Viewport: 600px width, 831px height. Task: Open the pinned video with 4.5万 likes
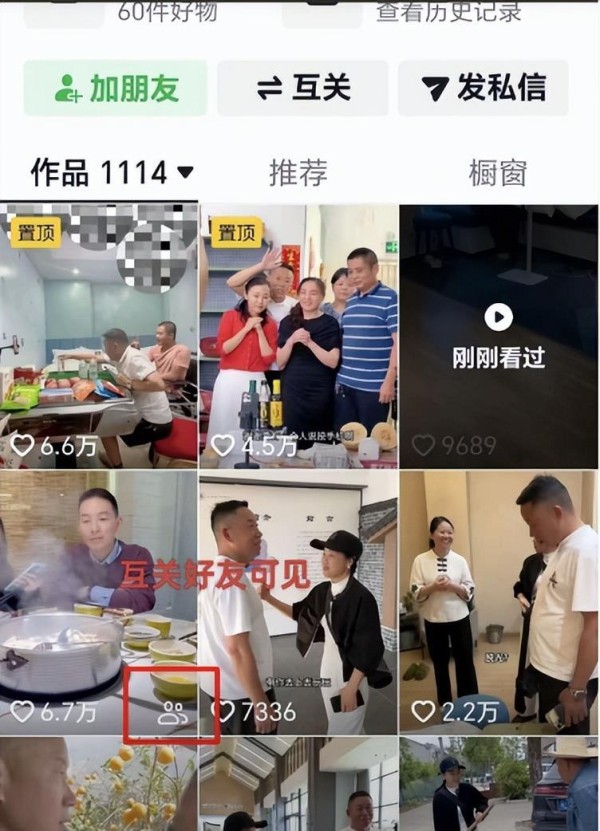(298, 336)
